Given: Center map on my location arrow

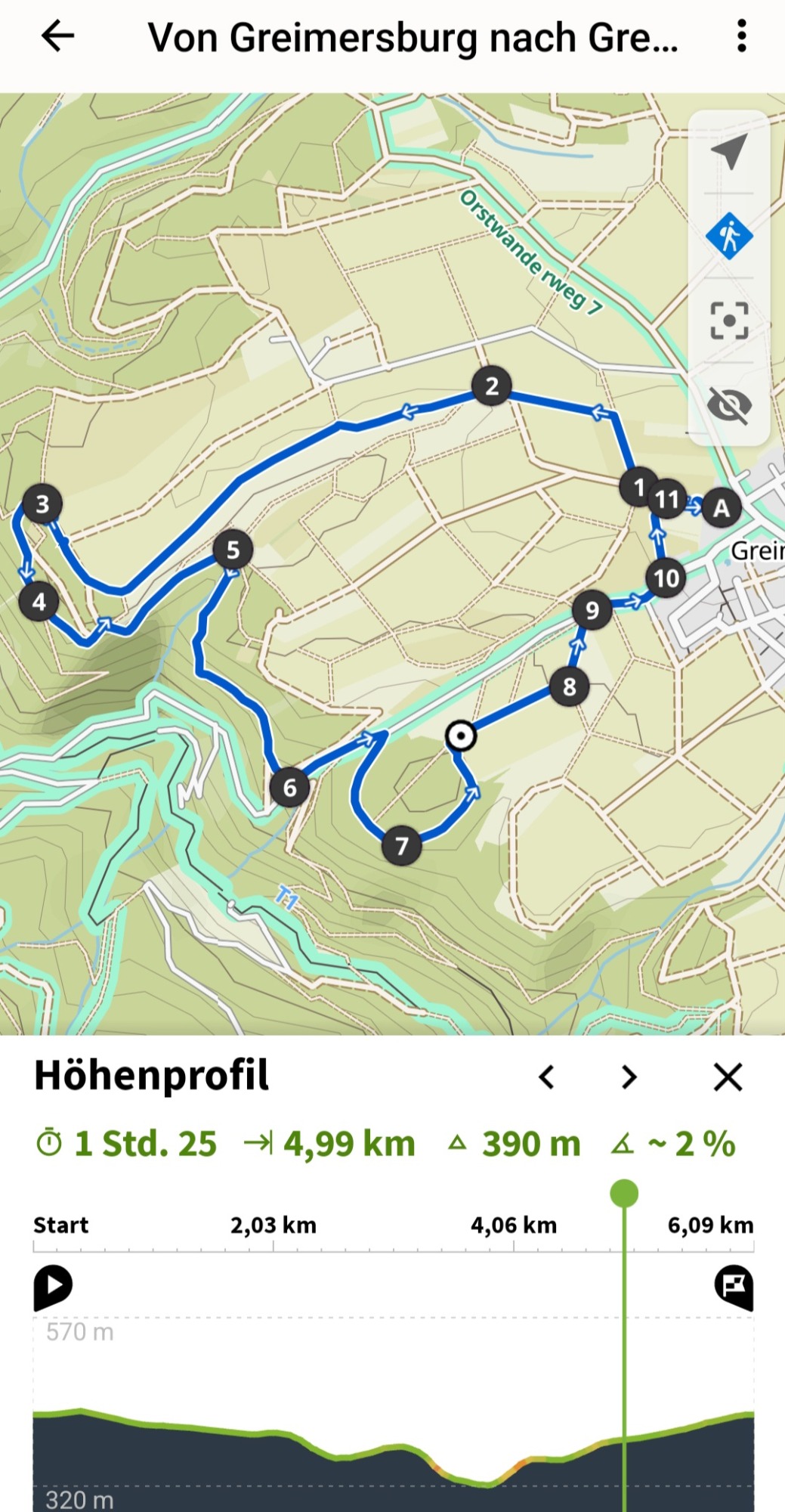Looking at the screenshot, I should pyautogui.click(x=729, y=151).
